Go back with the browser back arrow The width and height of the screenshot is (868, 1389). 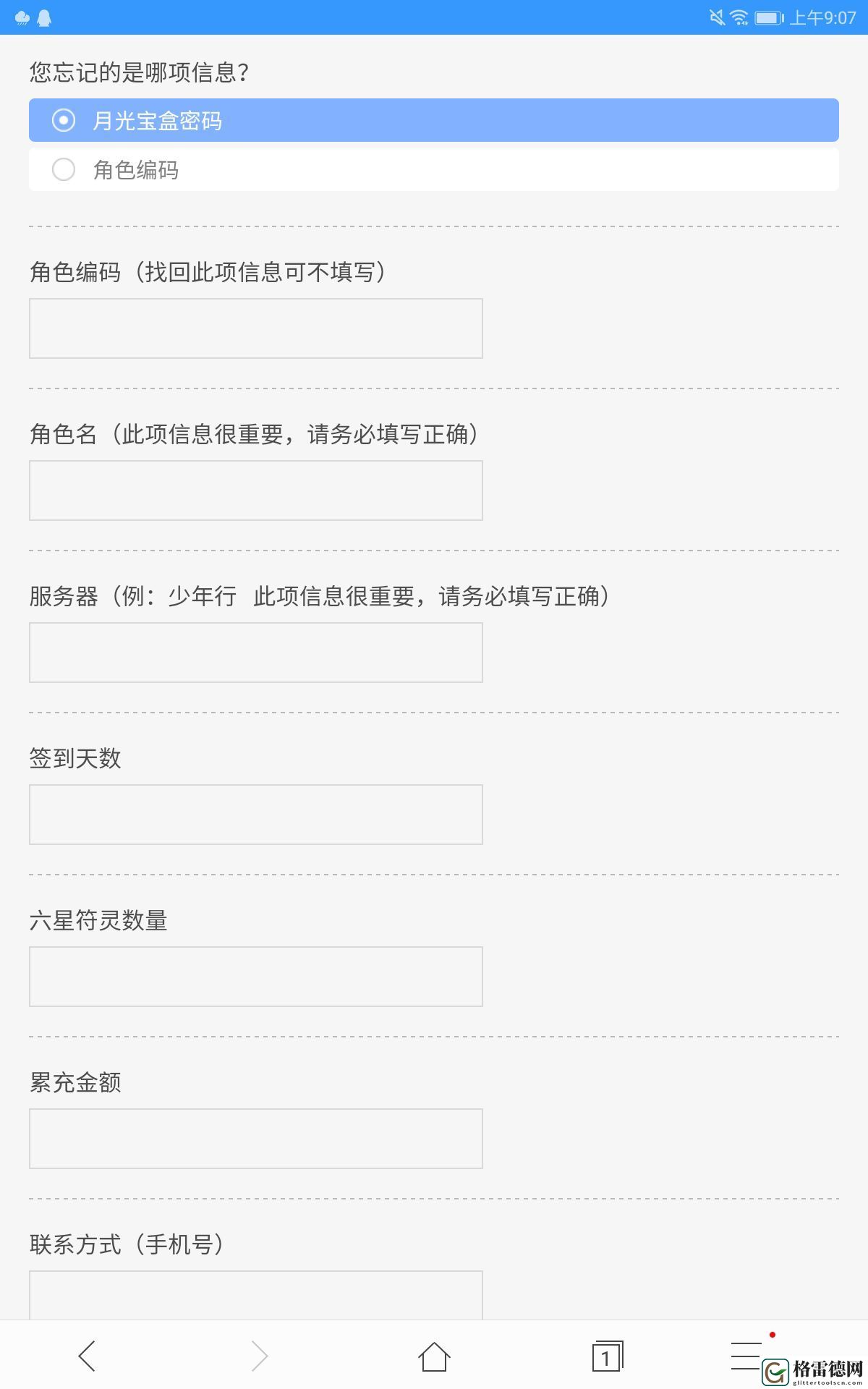coord(87,1356)
